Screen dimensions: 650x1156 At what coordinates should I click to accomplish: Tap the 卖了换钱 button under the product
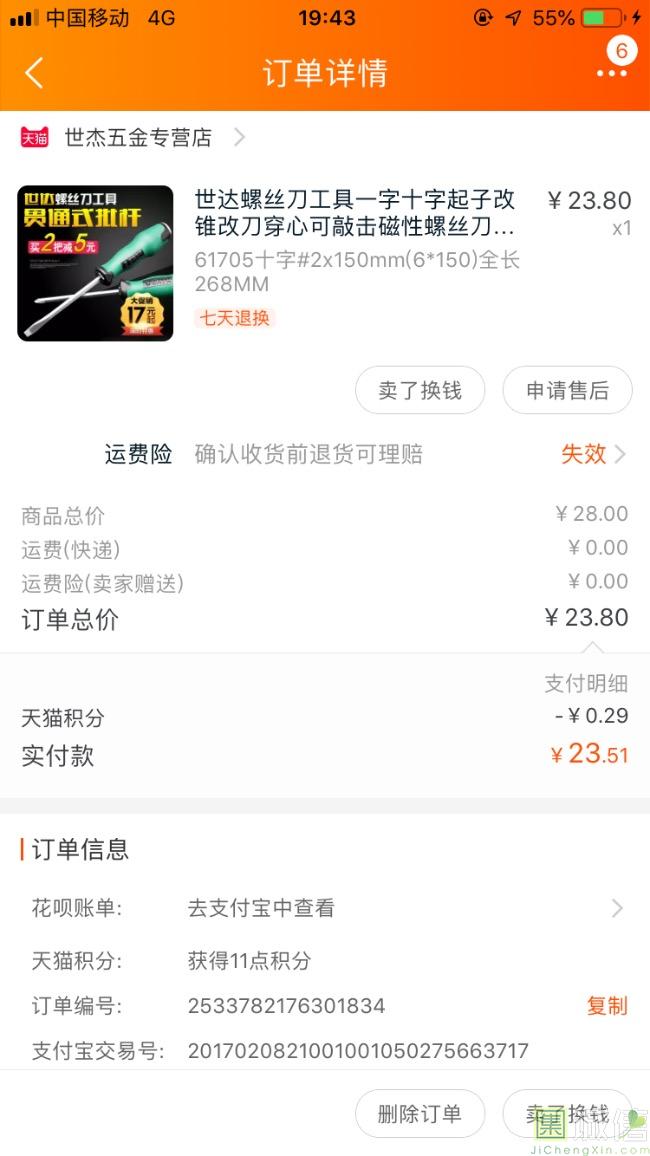click(x=420, y=391)
